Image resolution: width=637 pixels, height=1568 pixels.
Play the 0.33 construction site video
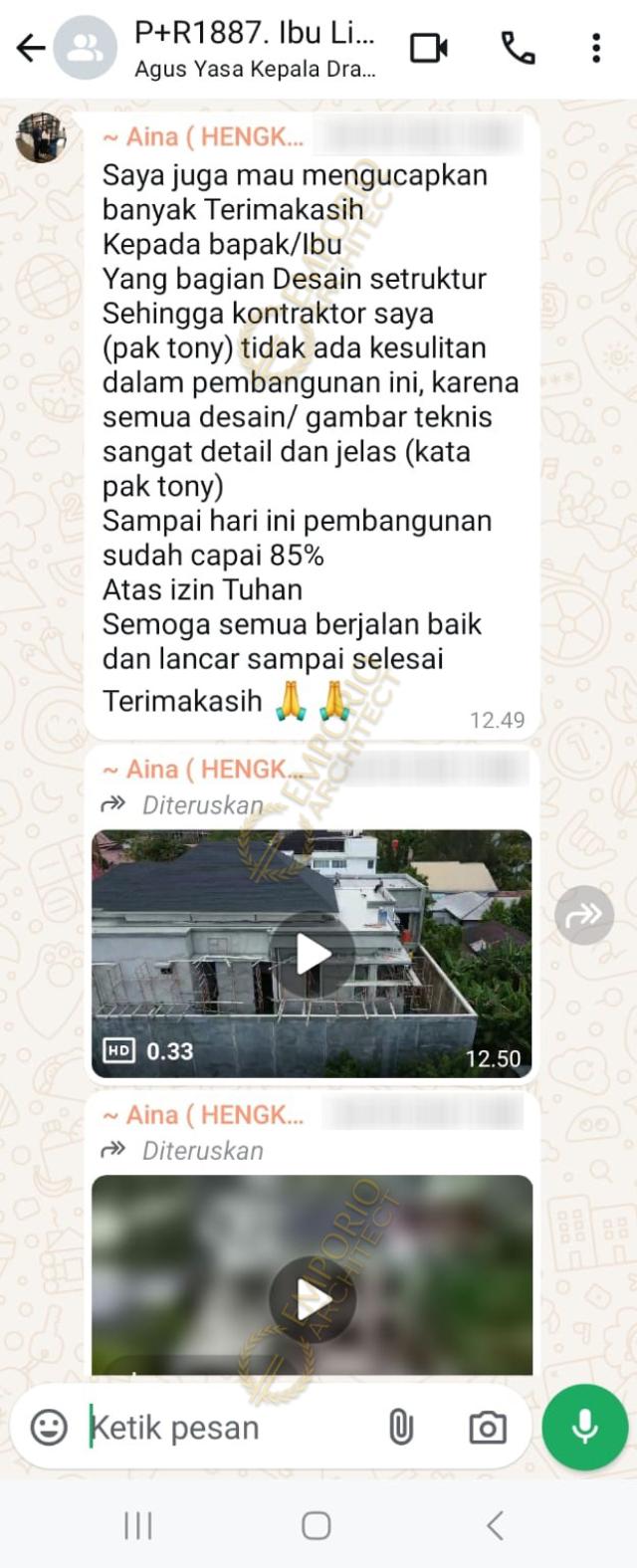click(313, 954)
